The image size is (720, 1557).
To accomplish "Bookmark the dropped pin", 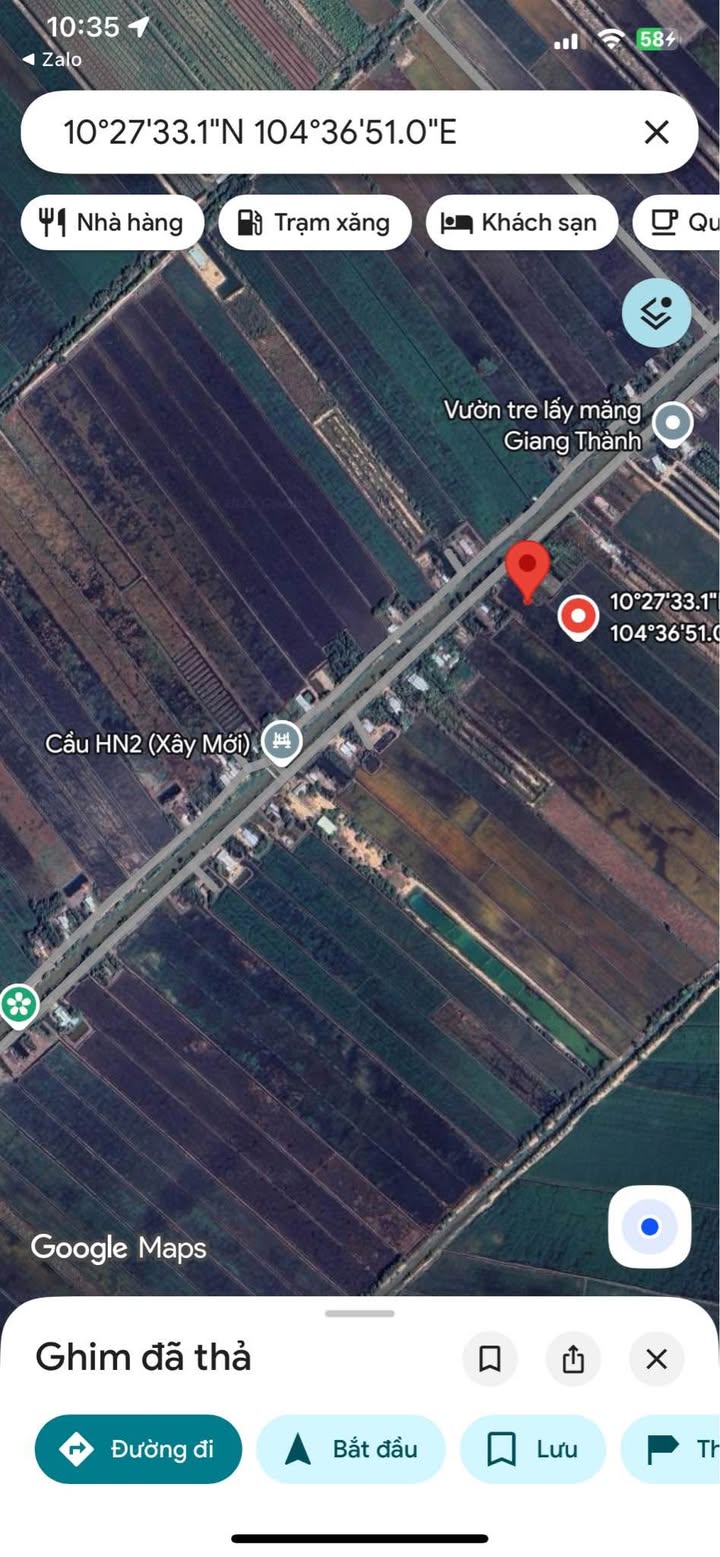I will coord(490,1358).
